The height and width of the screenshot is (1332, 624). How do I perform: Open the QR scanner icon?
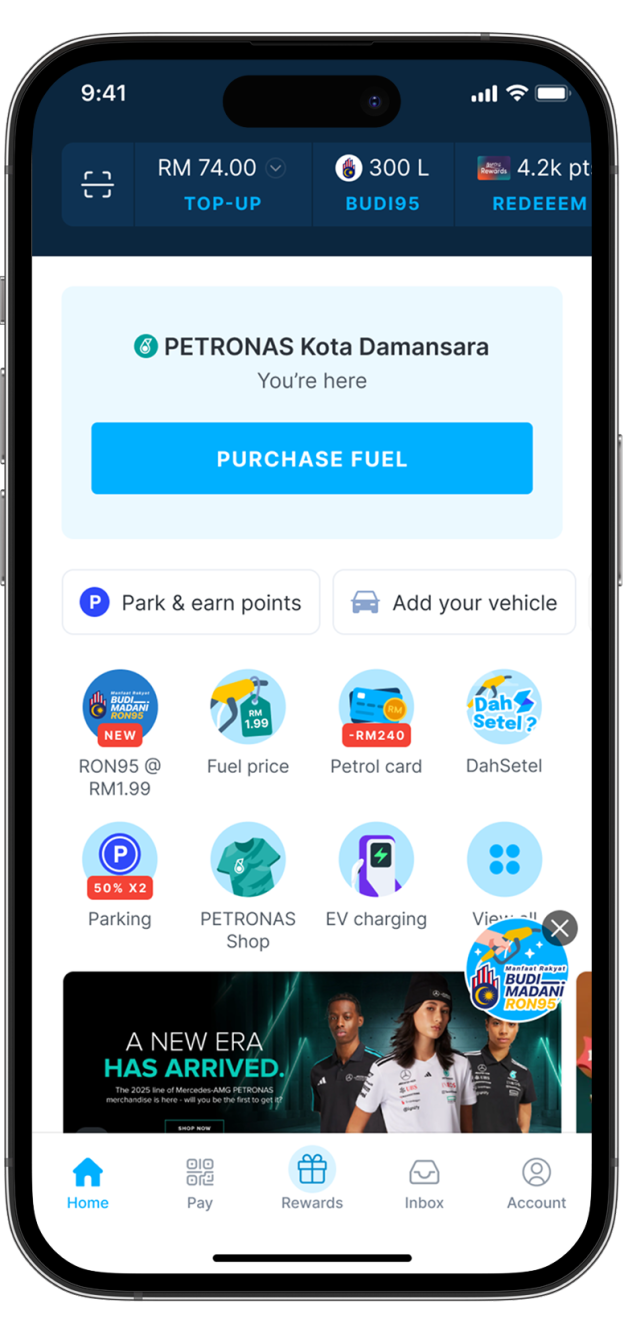pyautogui.click(x=97, y=184)
